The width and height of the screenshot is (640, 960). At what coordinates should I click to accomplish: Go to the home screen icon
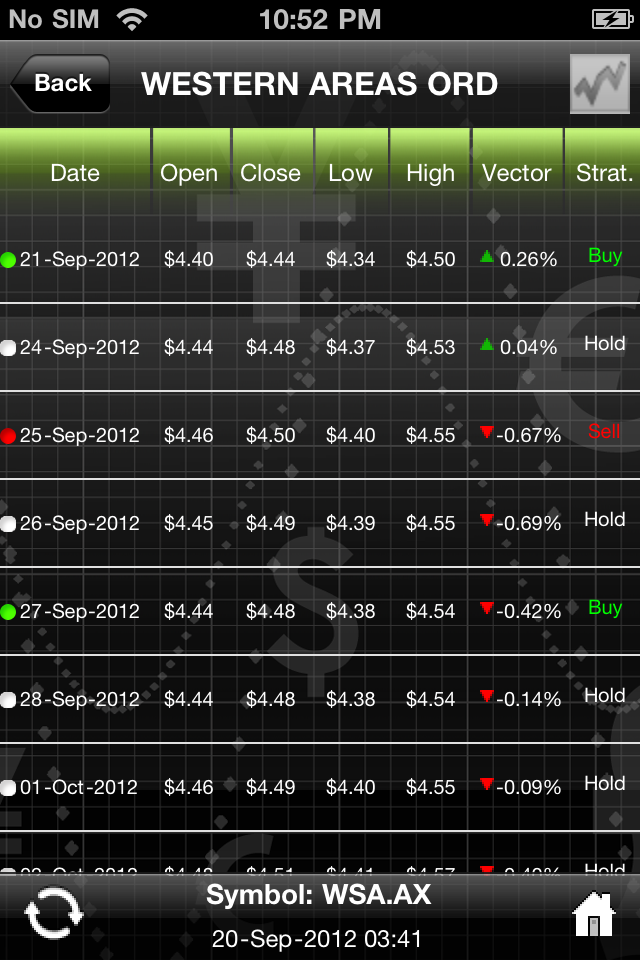click(592, 915)
